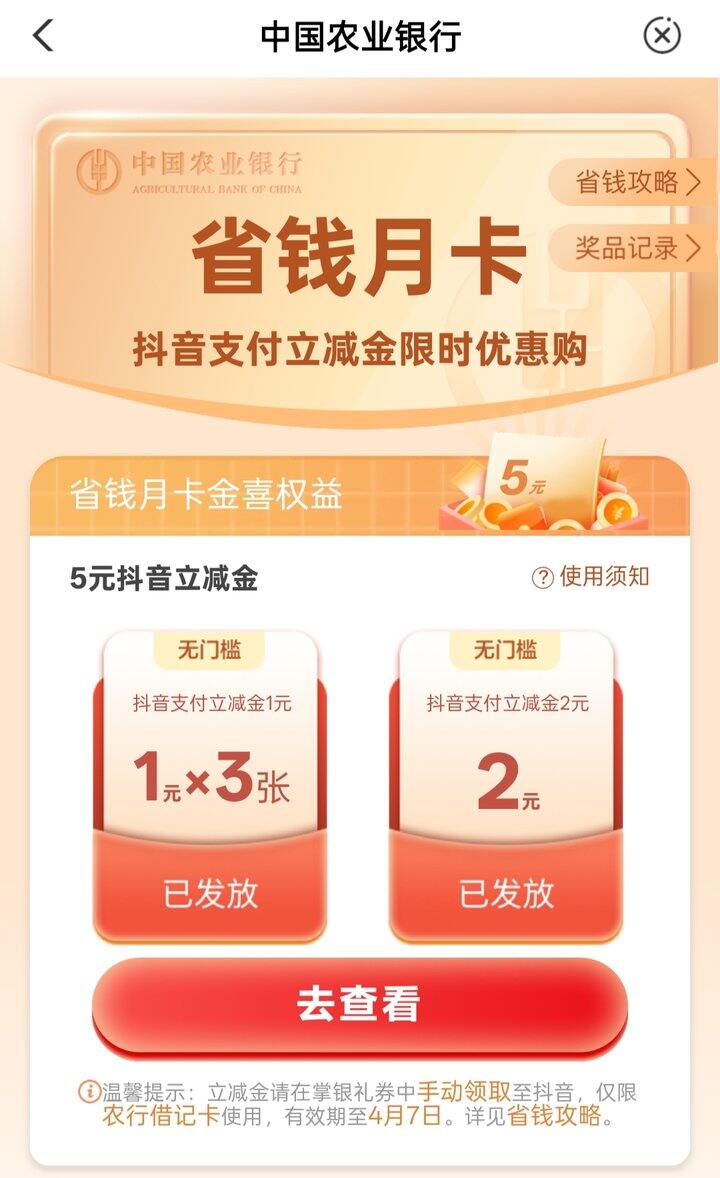Select the 无门槛 tag on the 2元 coupon
This screenshot has width=720, height=1178.
pos(508,647)
